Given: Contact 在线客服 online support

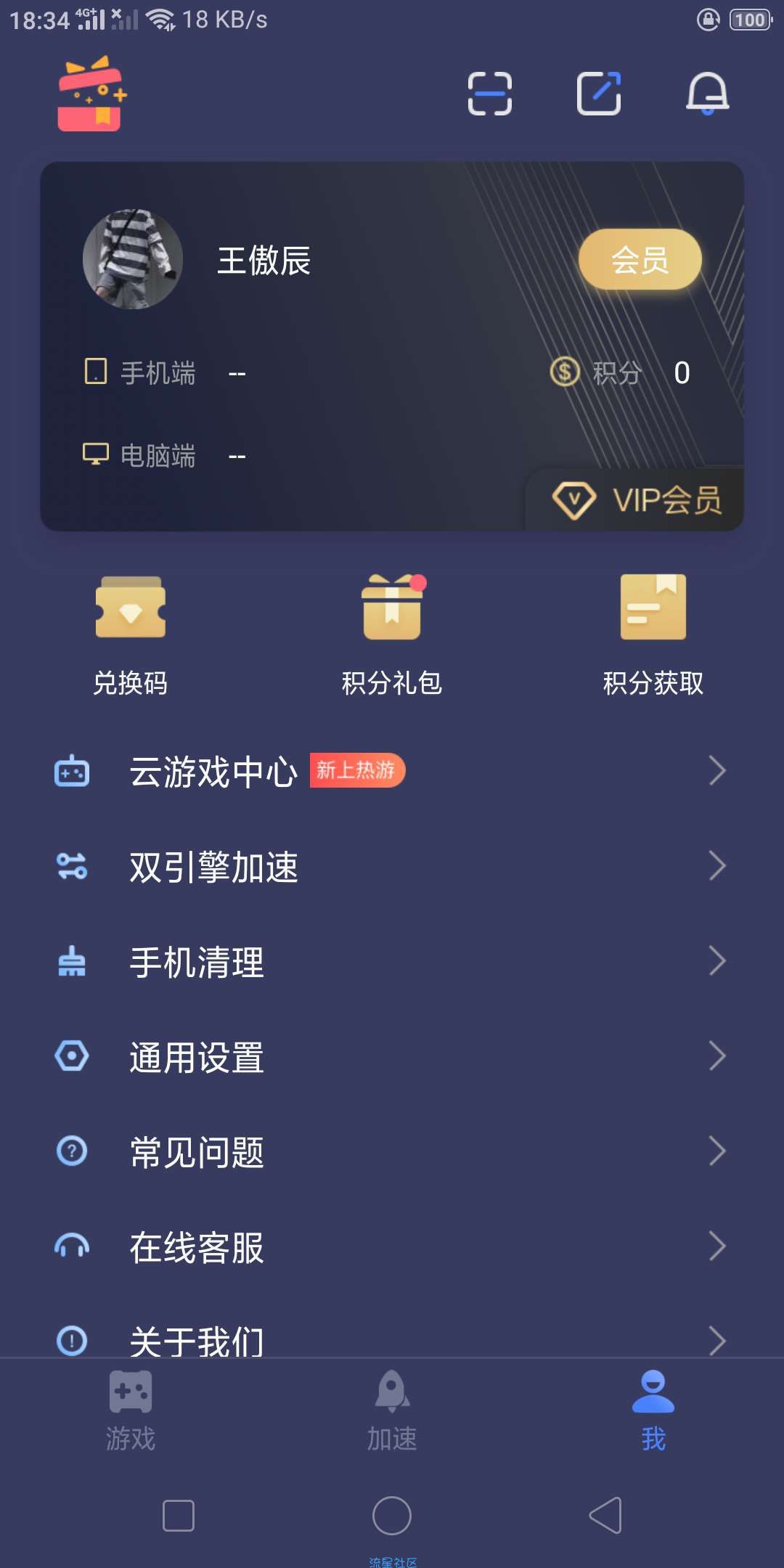Looking at the screenshot, I should (392, 1246).
